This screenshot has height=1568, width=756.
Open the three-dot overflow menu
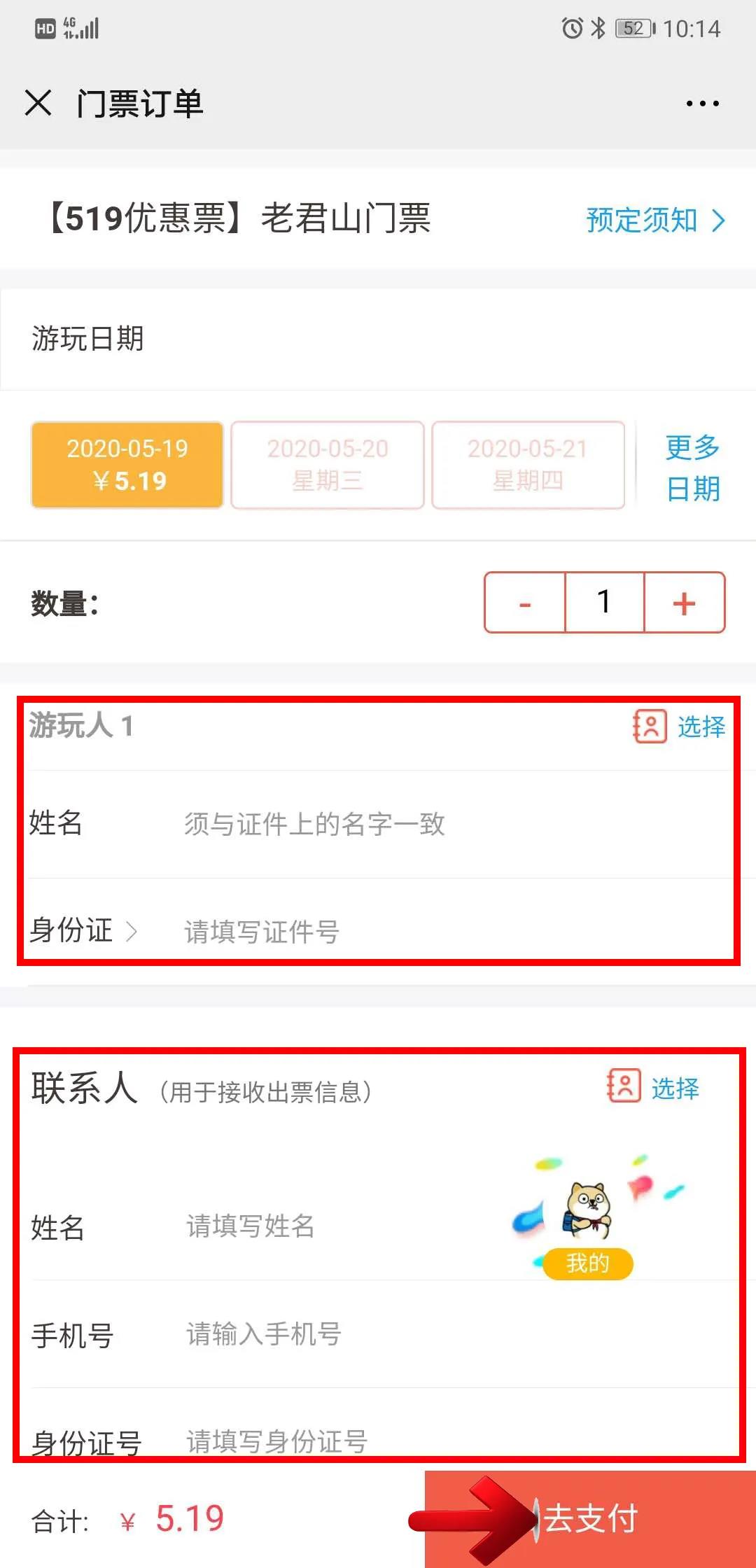[x=702, y=104]
